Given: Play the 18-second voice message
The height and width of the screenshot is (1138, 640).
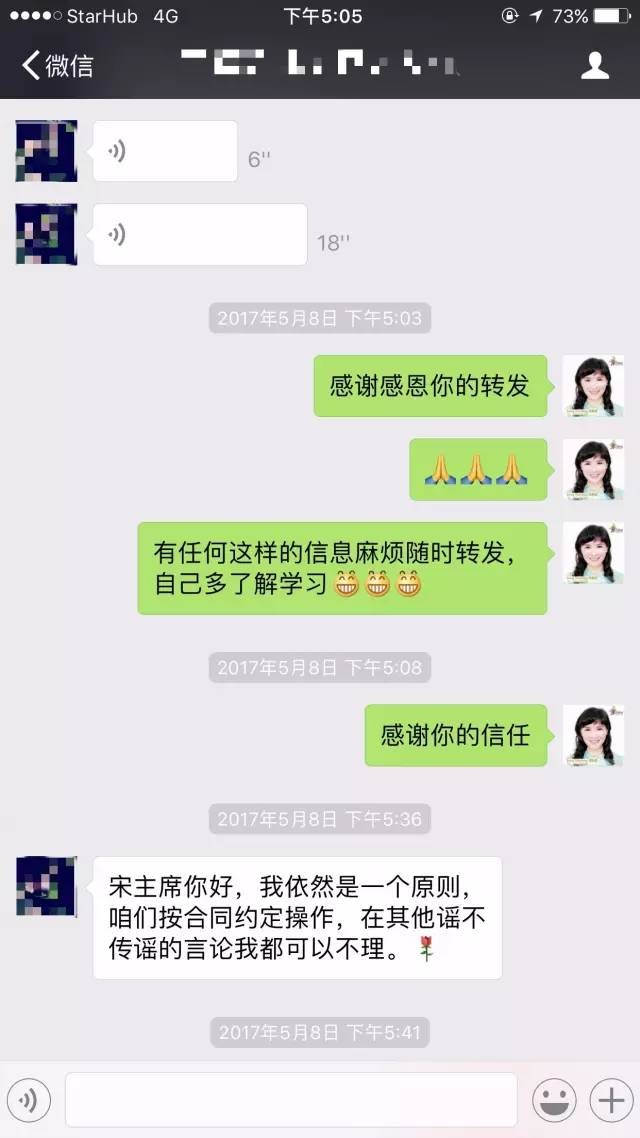Looking at the screenshot, I should pyautogui.click(x=200, y=235).
